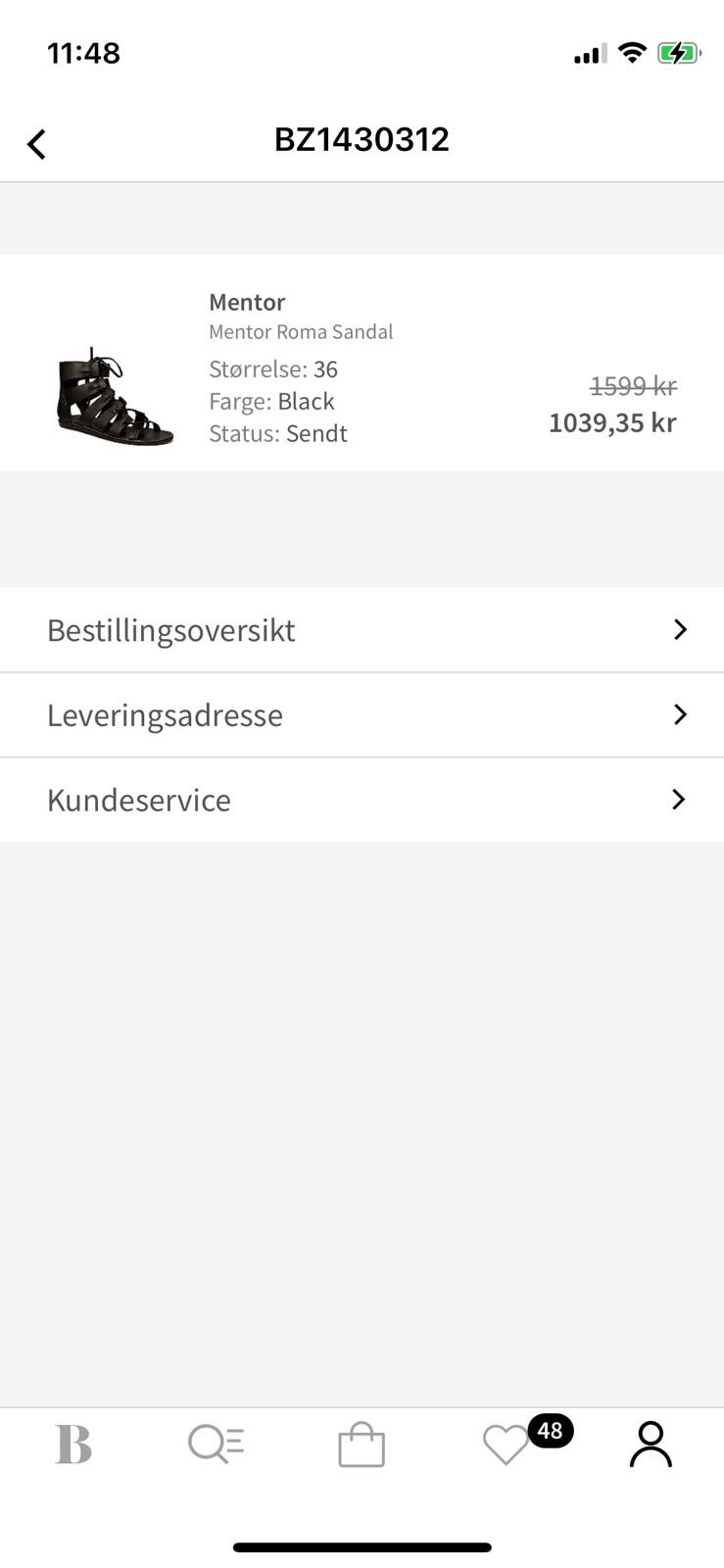Open the profile account icon
724x1568 pixels.
point(649,1444)
